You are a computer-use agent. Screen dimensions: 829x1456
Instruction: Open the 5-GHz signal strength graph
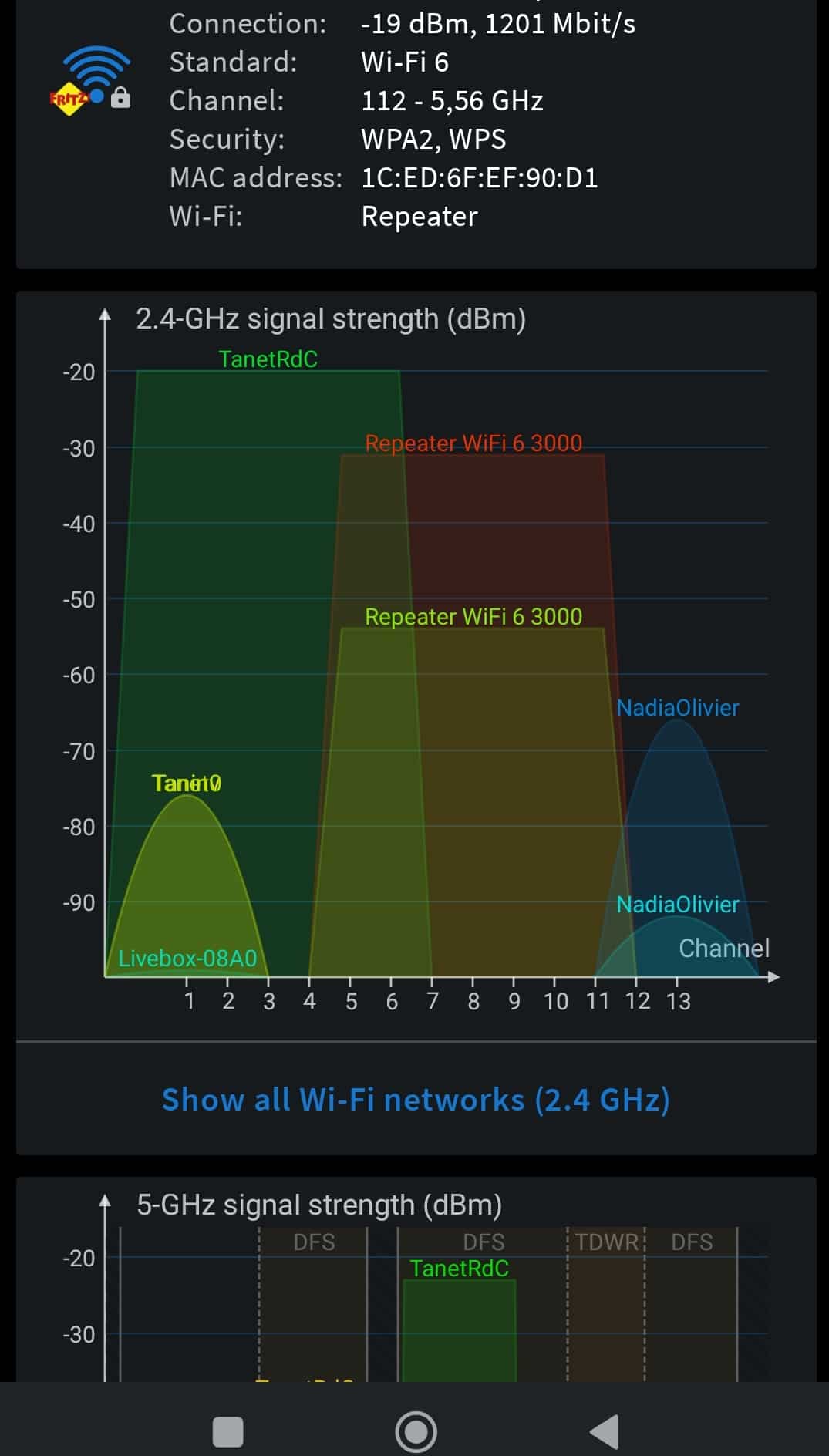pos(416,1279)
